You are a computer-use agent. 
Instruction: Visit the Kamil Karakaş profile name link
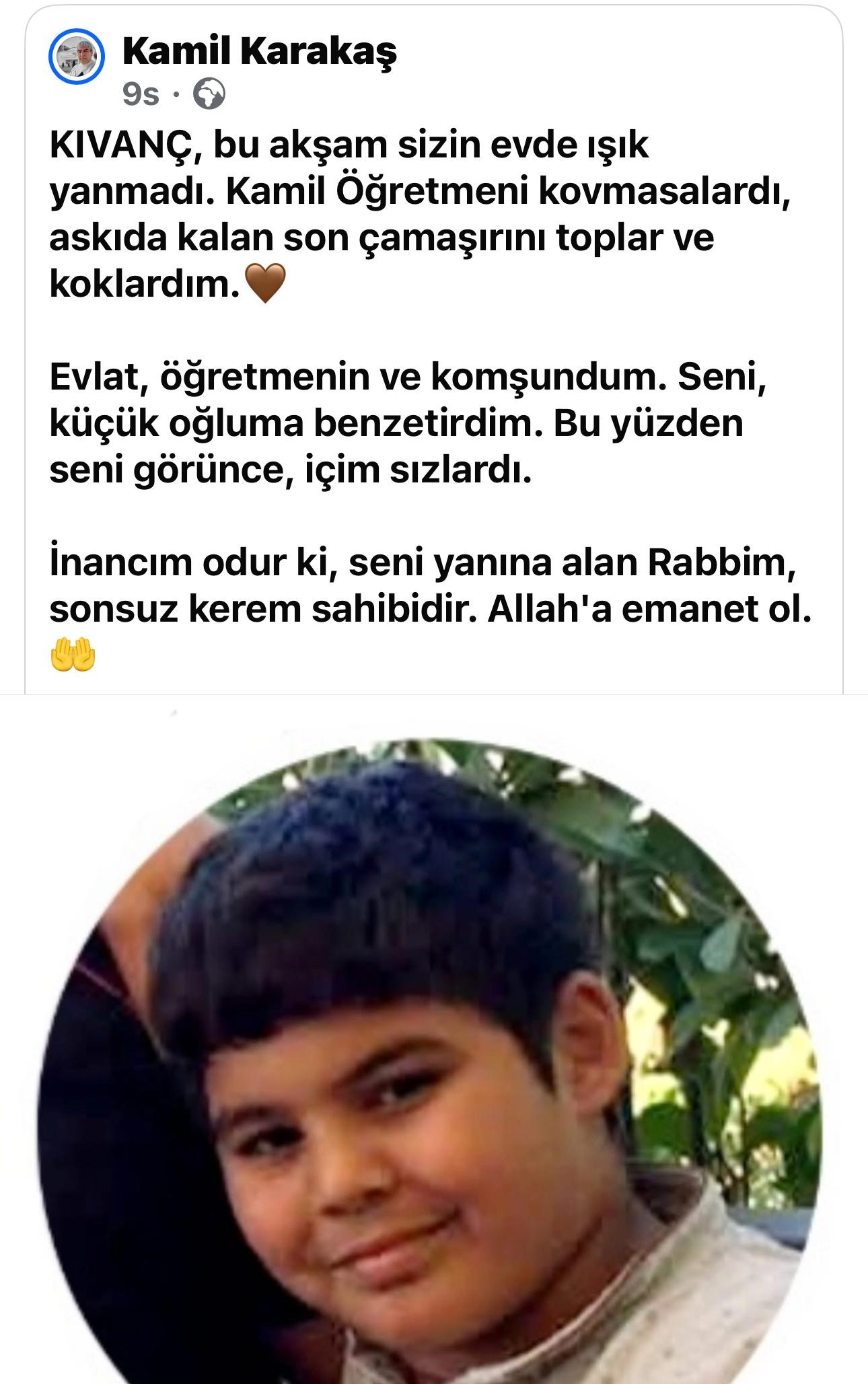click(x=260, y=51)
